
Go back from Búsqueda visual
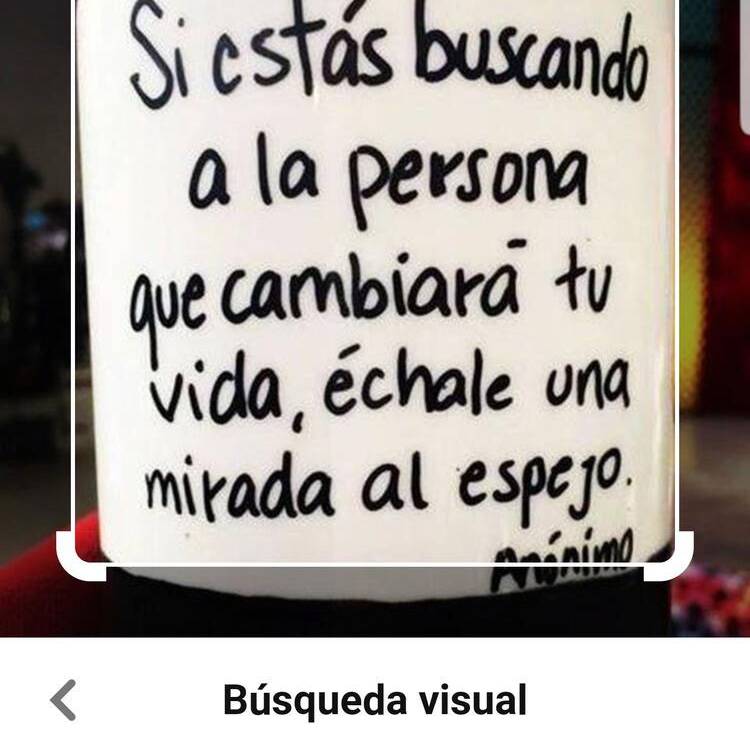(63, 700)
